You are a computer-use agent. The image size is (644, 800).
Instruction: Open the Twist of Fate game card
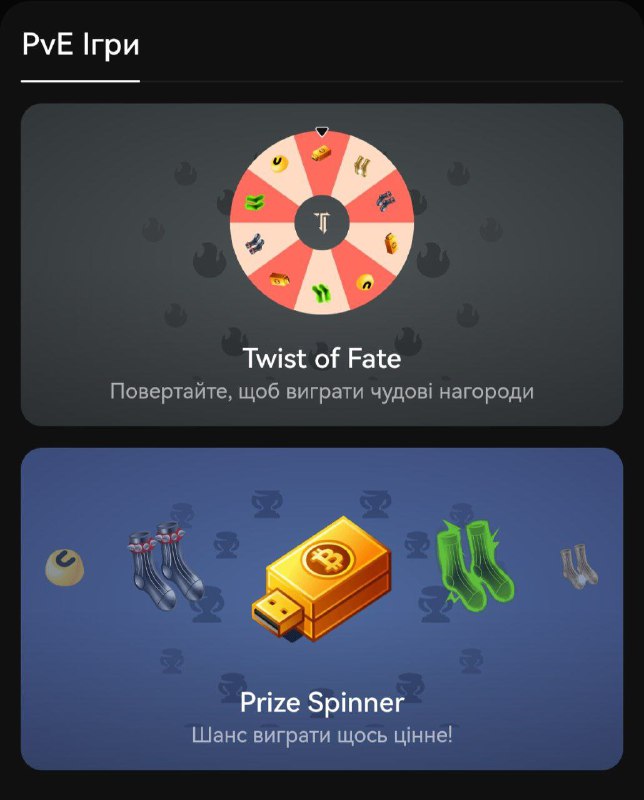(x=321, y=264)
